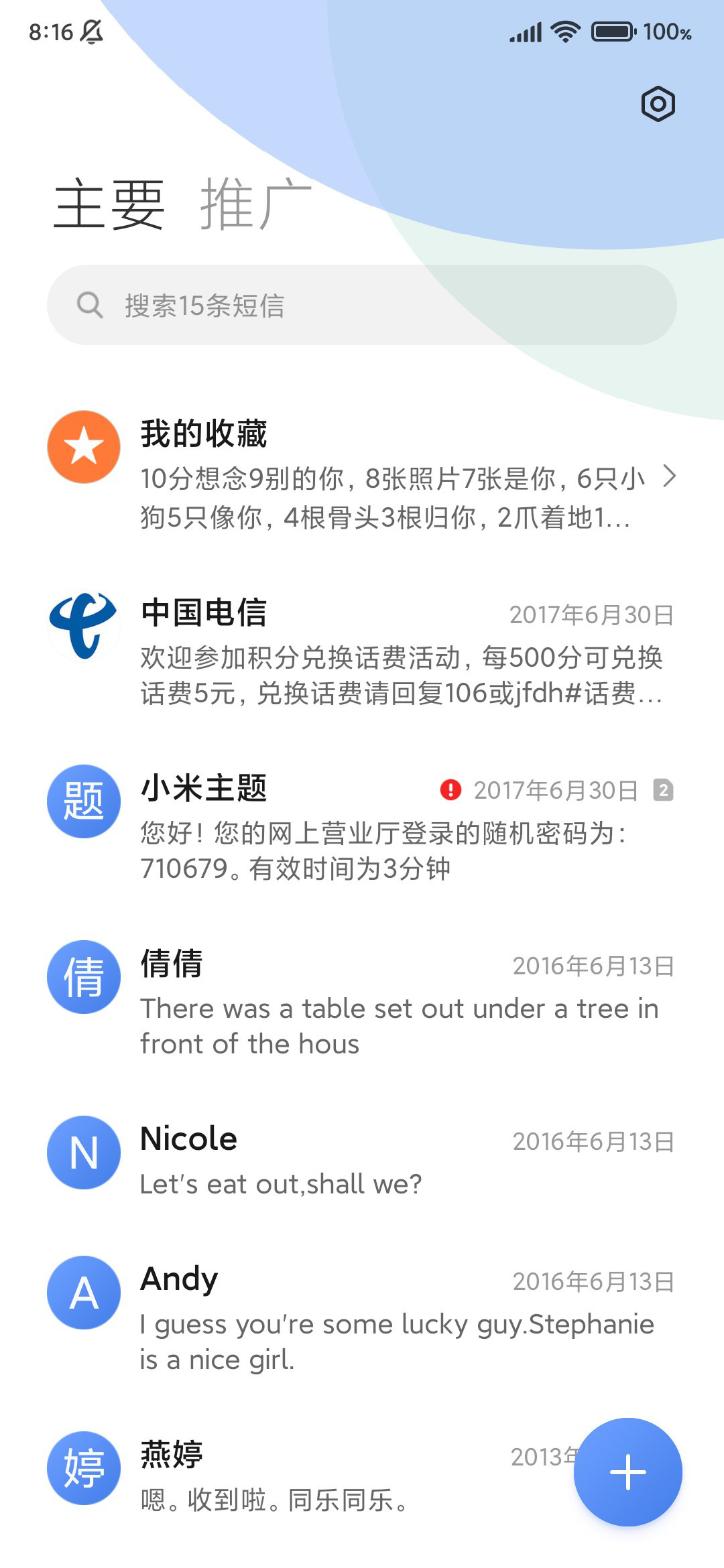
Task: Open the settings gear icon
Action: pyautogui.click(x=658, y=104)
